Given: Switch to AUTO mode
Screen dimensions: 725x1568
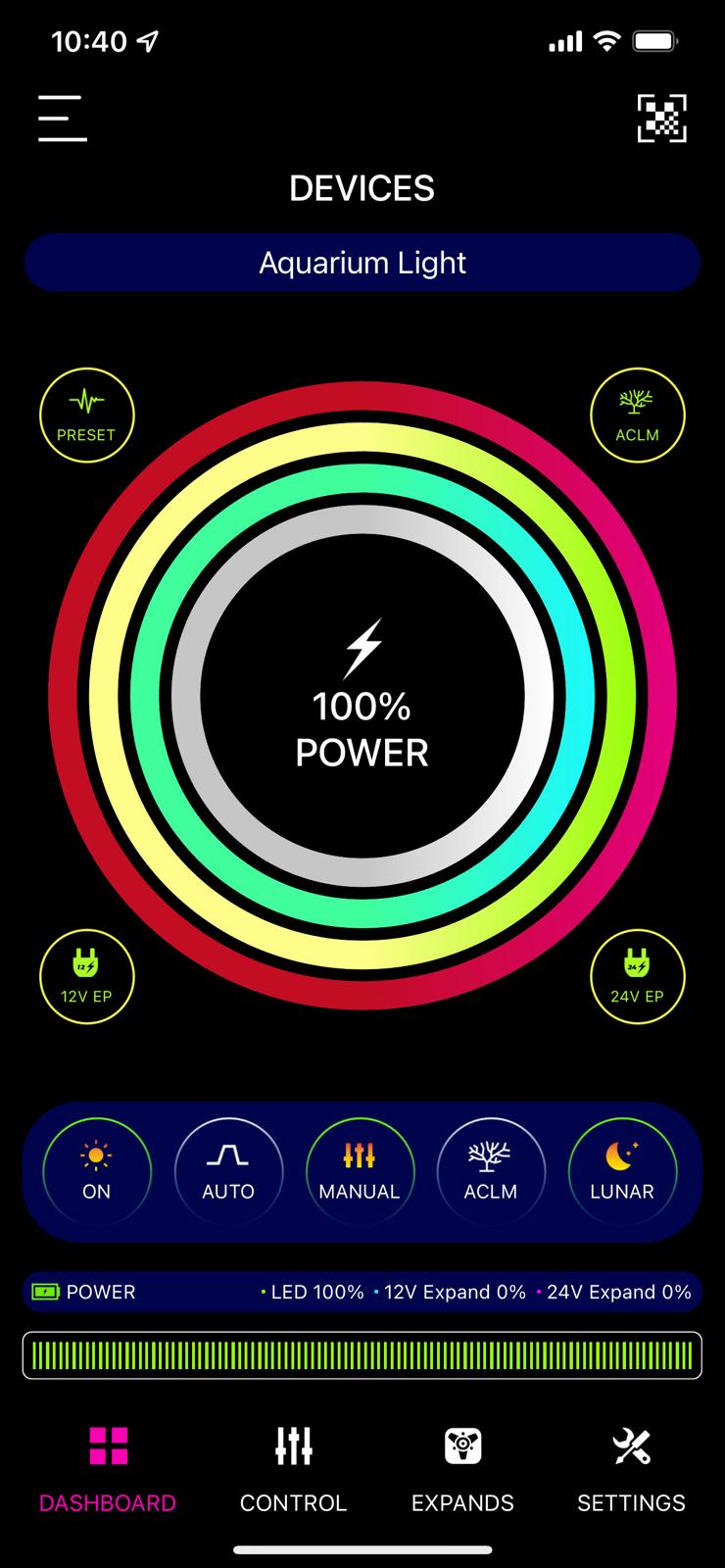Looking at the screenshot, I should 228,1171.
